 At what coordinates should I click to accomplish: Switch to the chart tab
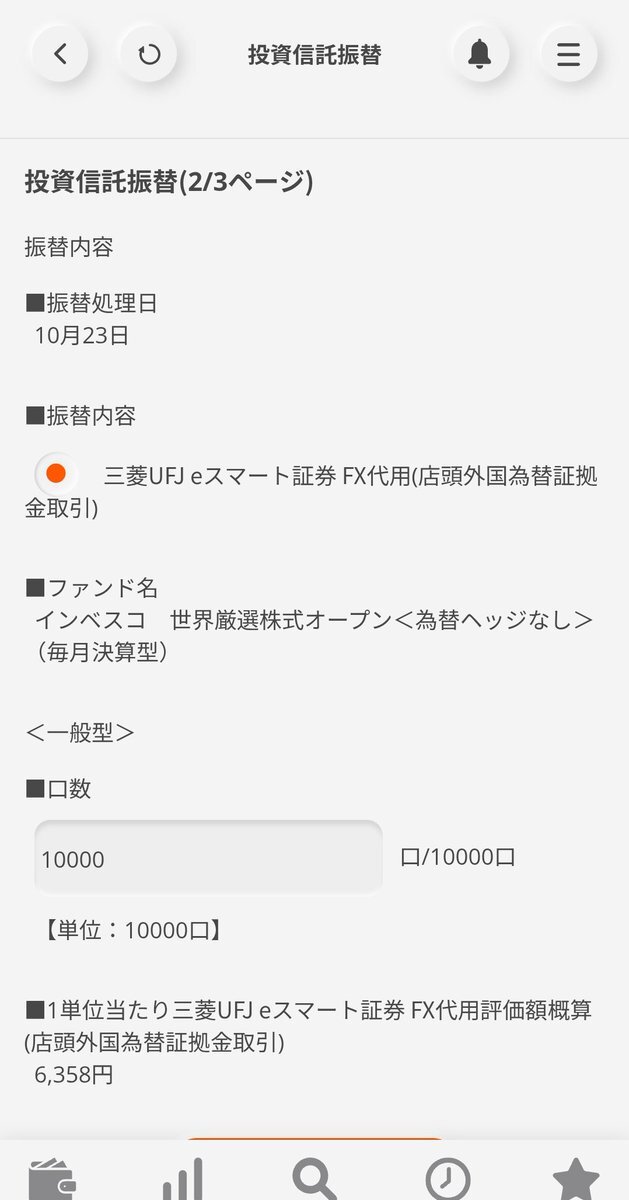(183, 1180)
